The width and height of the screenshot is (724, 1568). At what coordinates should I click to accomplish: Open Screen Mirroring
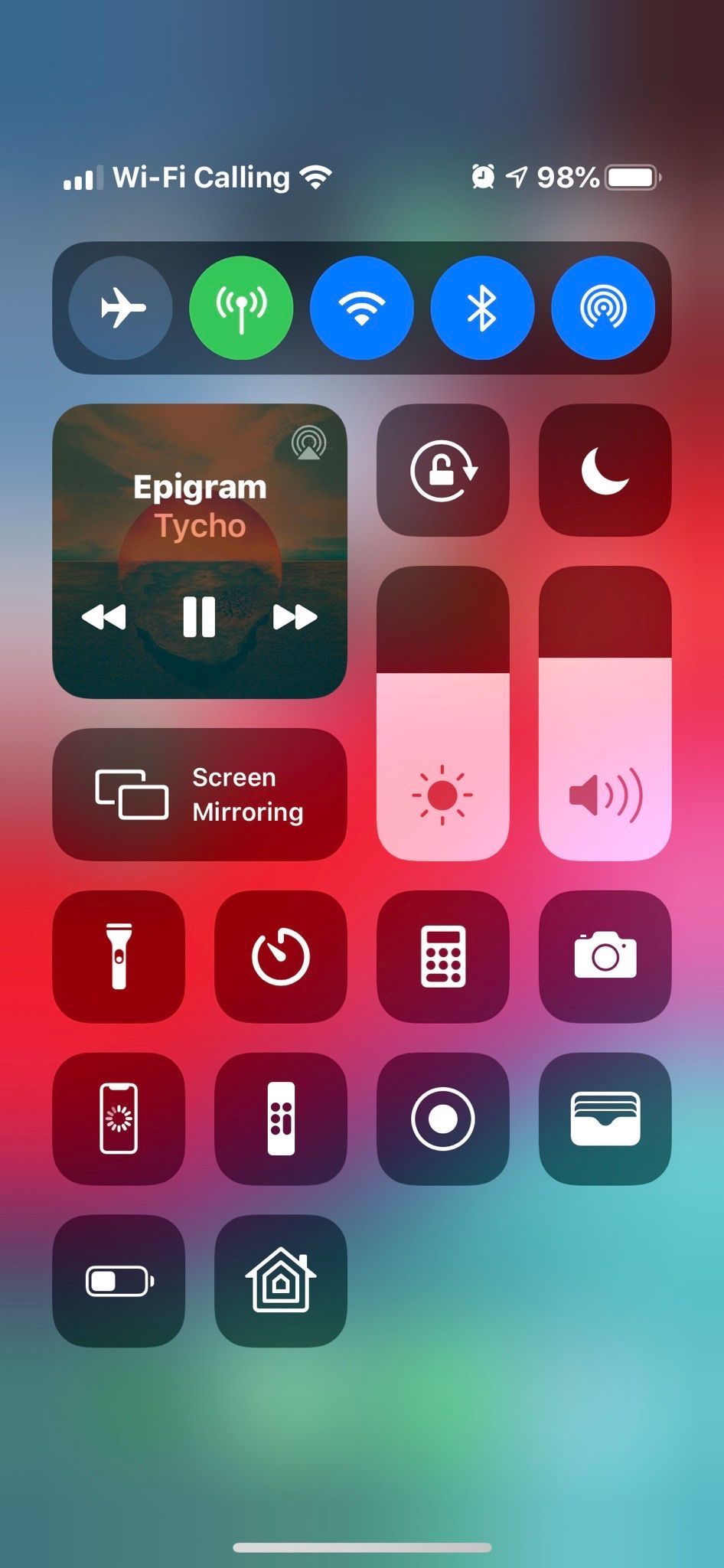[199, 794]
